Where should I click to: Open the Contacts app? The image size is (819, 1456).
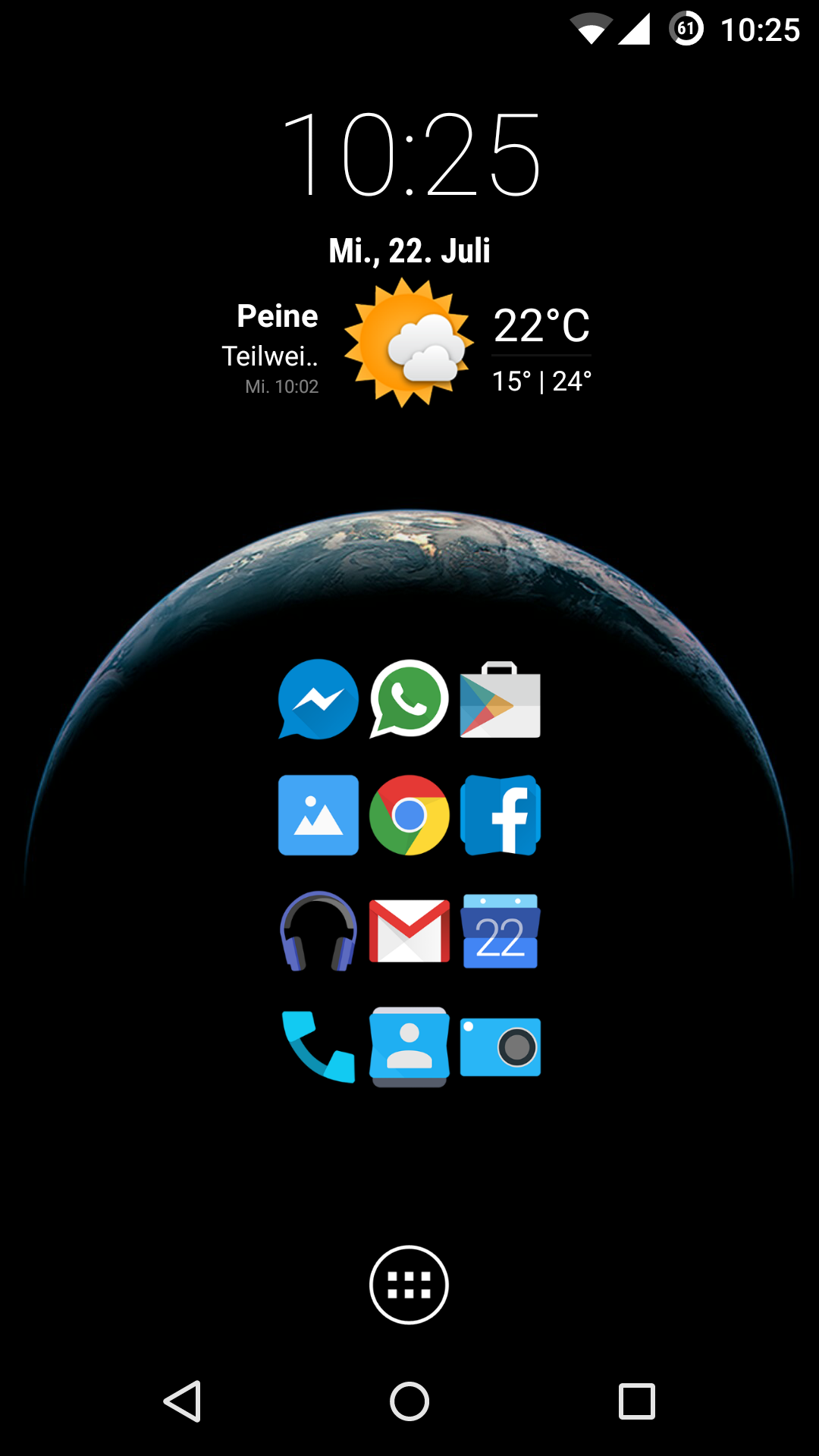tap(409, 1046)
